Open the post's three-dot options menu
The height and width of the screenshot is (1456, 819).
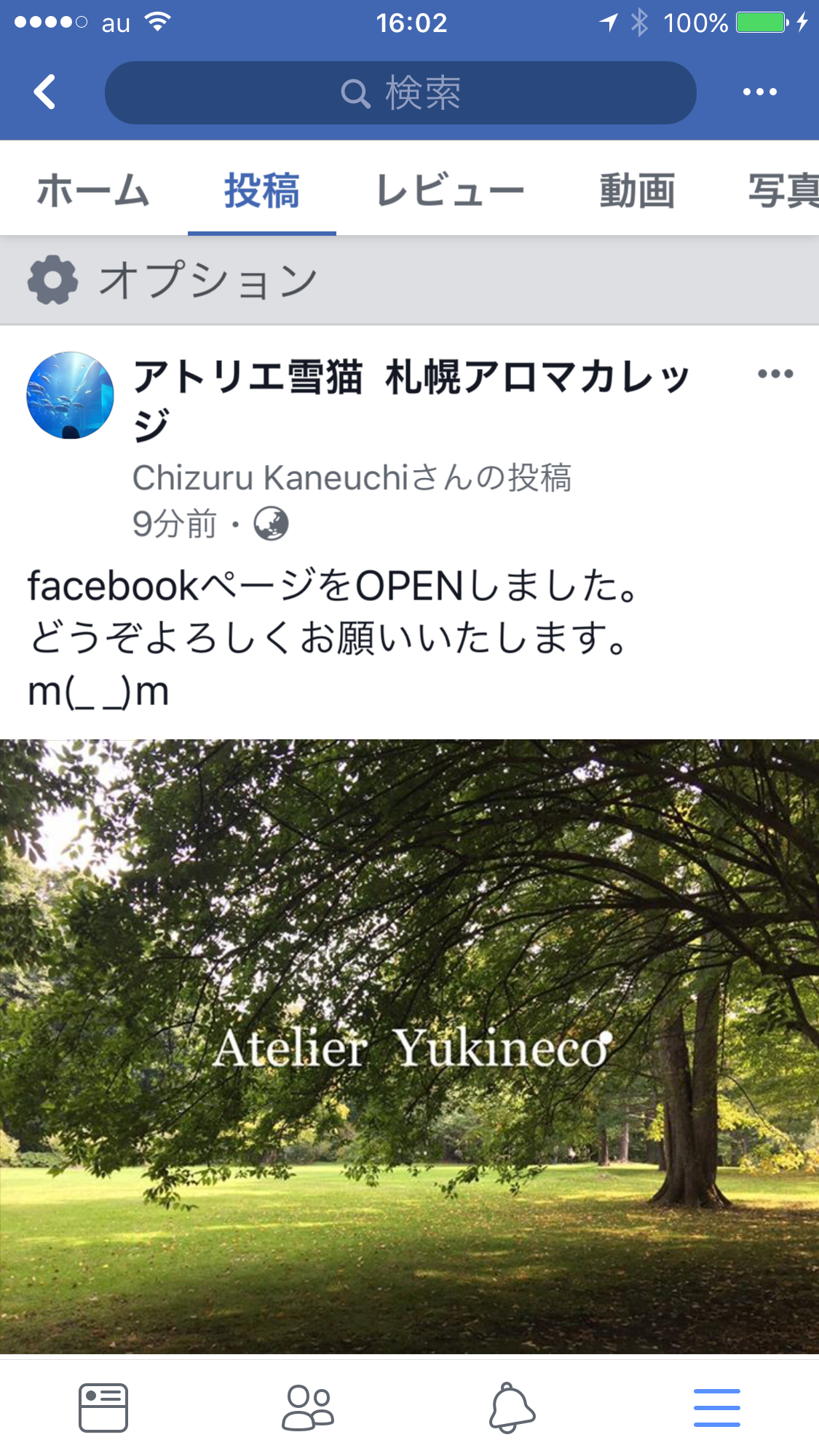775,374
